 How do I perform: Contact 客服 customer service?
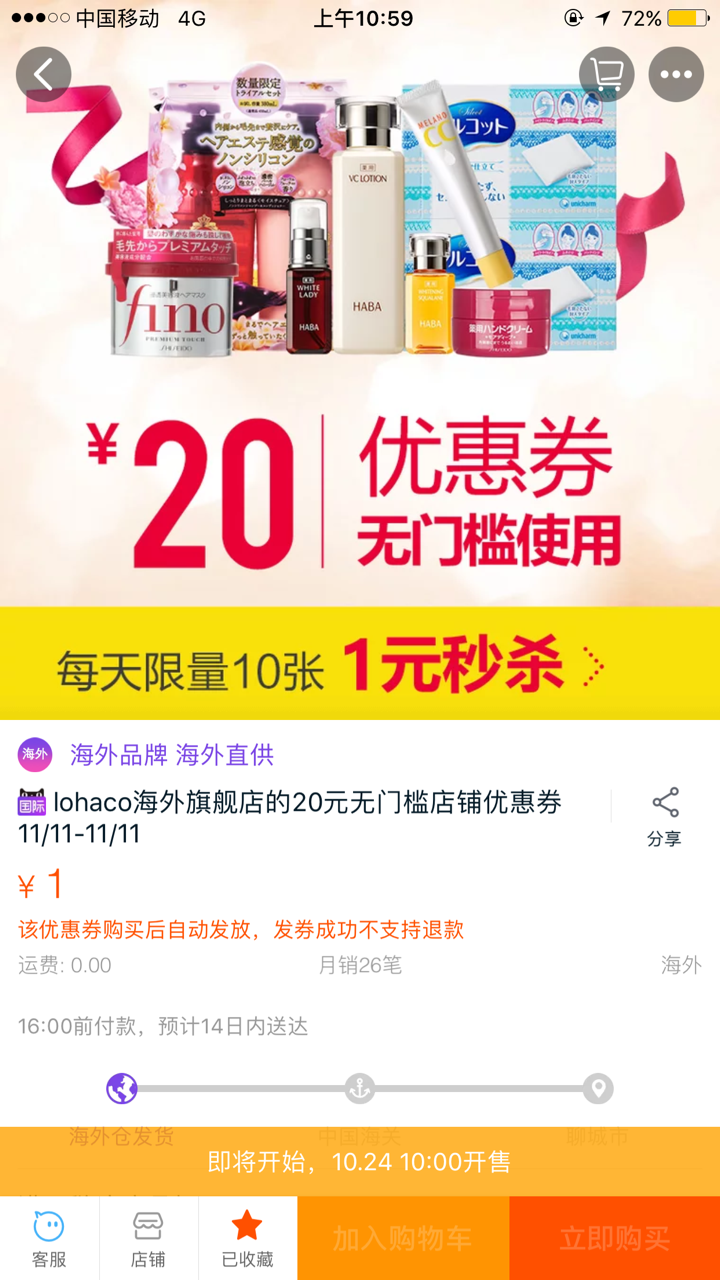click(49, 1238)
